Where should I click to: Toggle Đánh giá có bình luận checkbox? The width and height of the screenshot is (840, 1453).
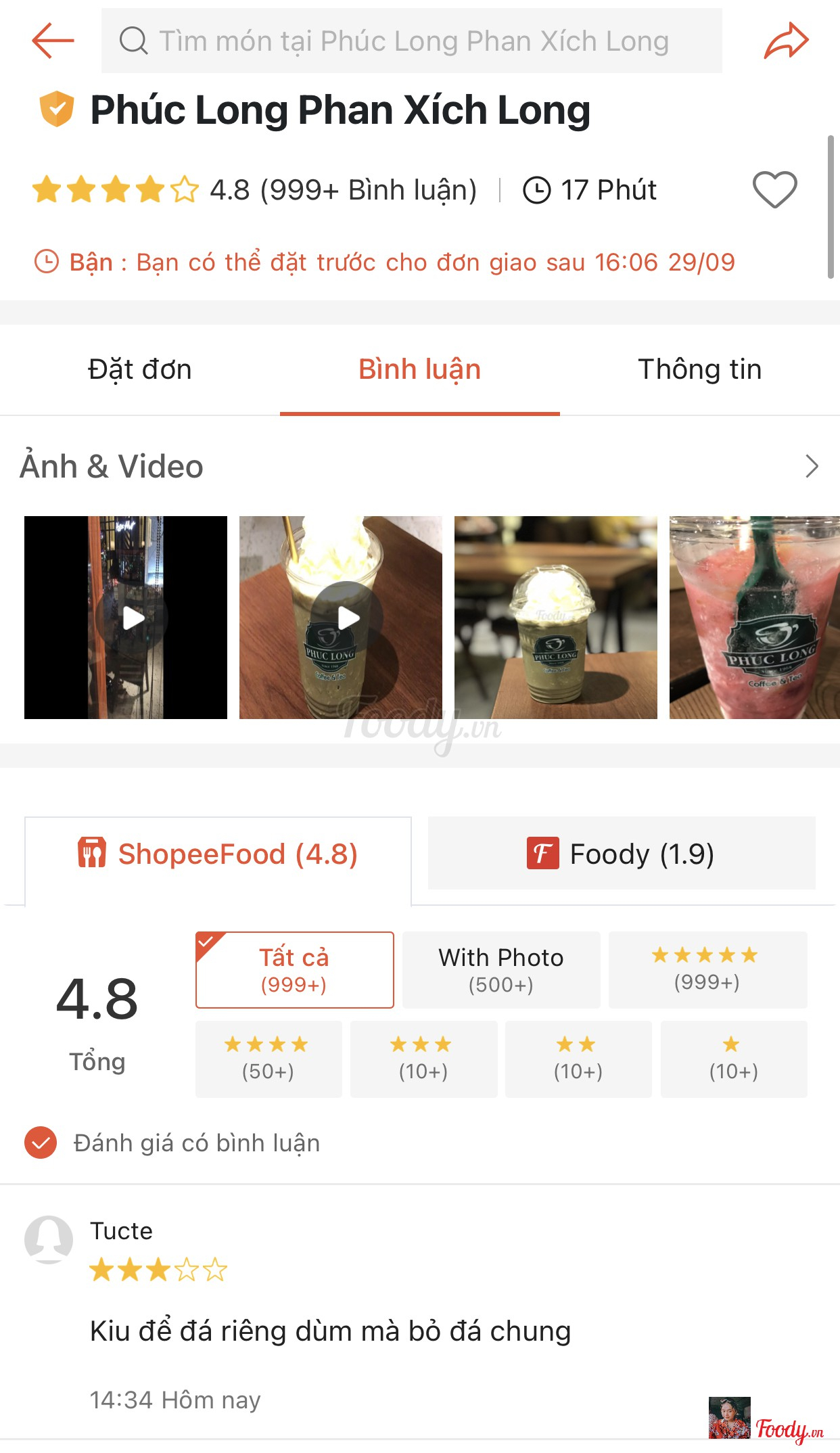41,1143
